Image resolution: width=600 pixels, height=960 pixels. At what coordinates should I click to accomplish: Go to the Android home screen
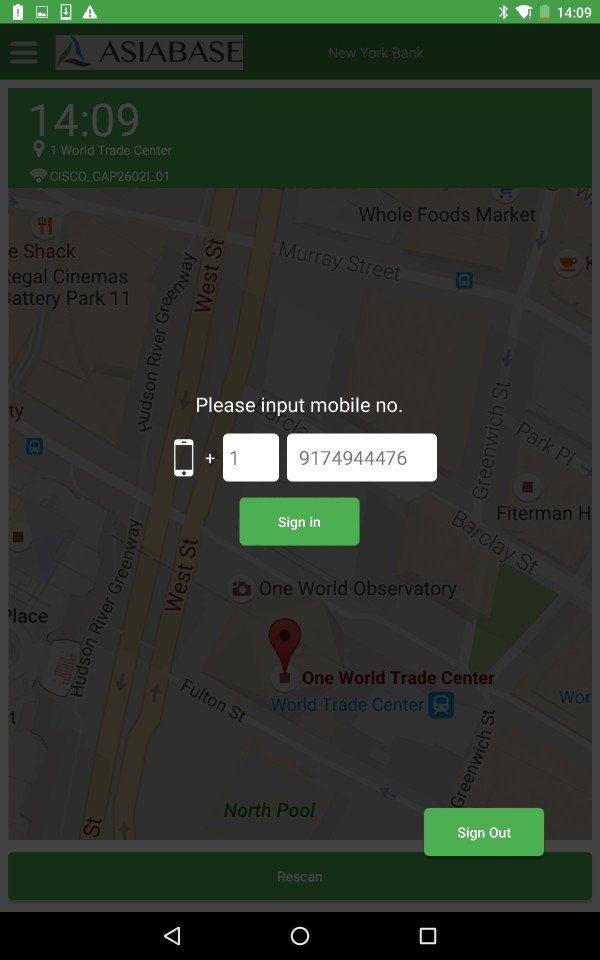tap(300, 936)
